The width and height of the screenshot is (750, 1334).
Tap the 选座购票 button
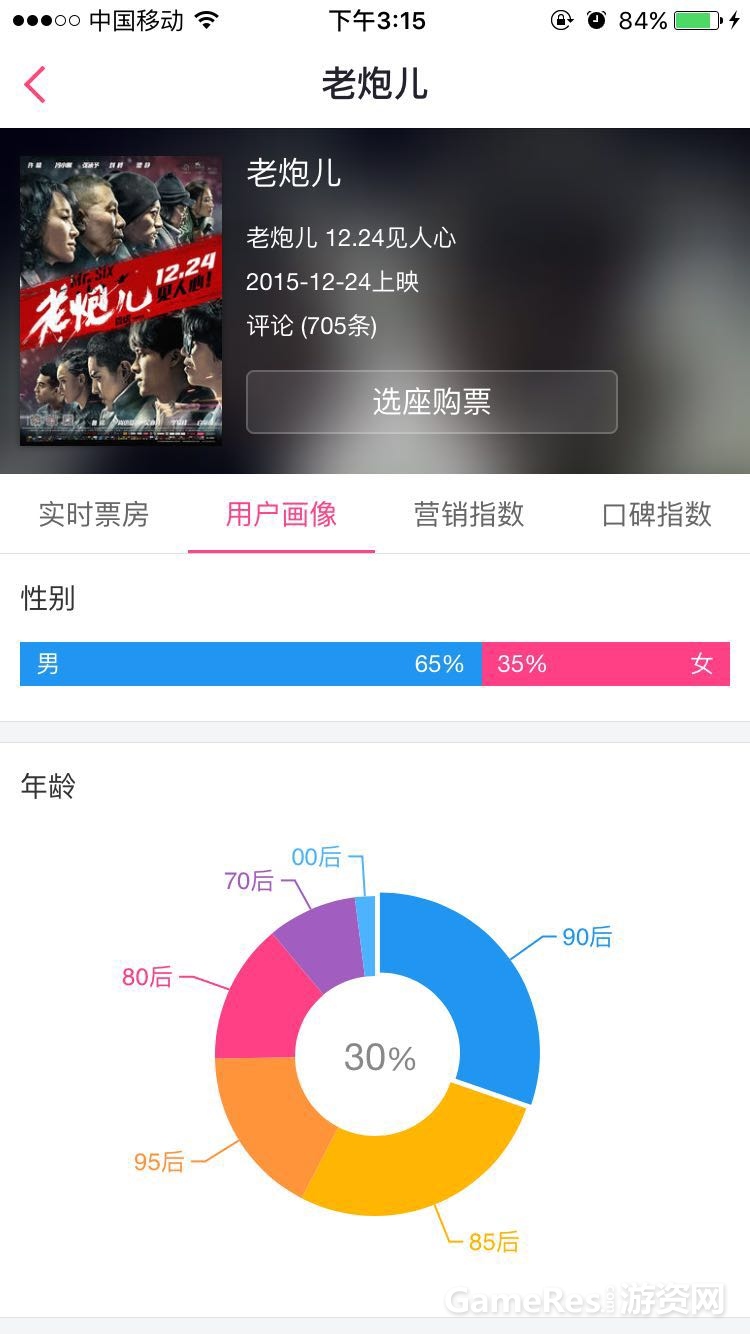[431, 402]
